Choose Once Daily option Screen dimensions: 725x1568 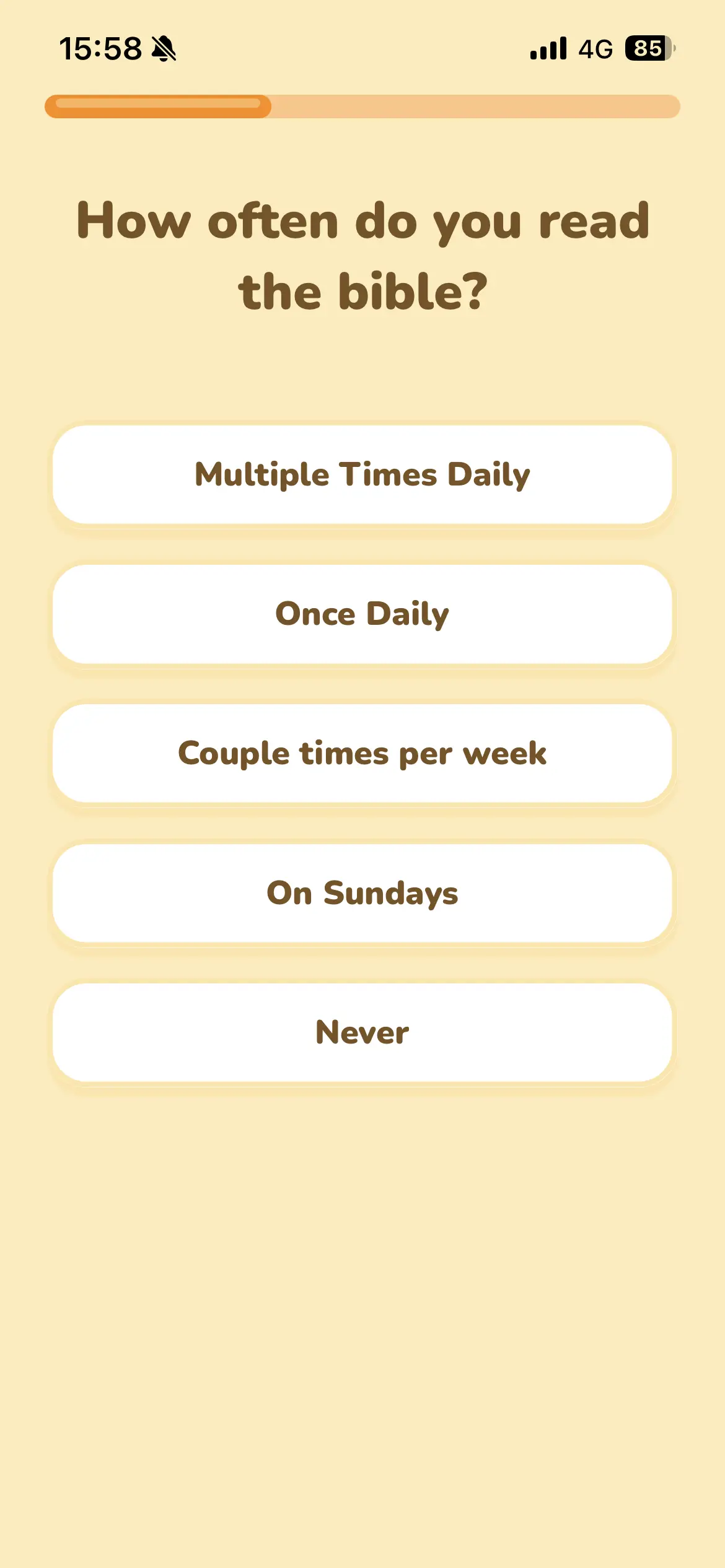coord(362,614)
